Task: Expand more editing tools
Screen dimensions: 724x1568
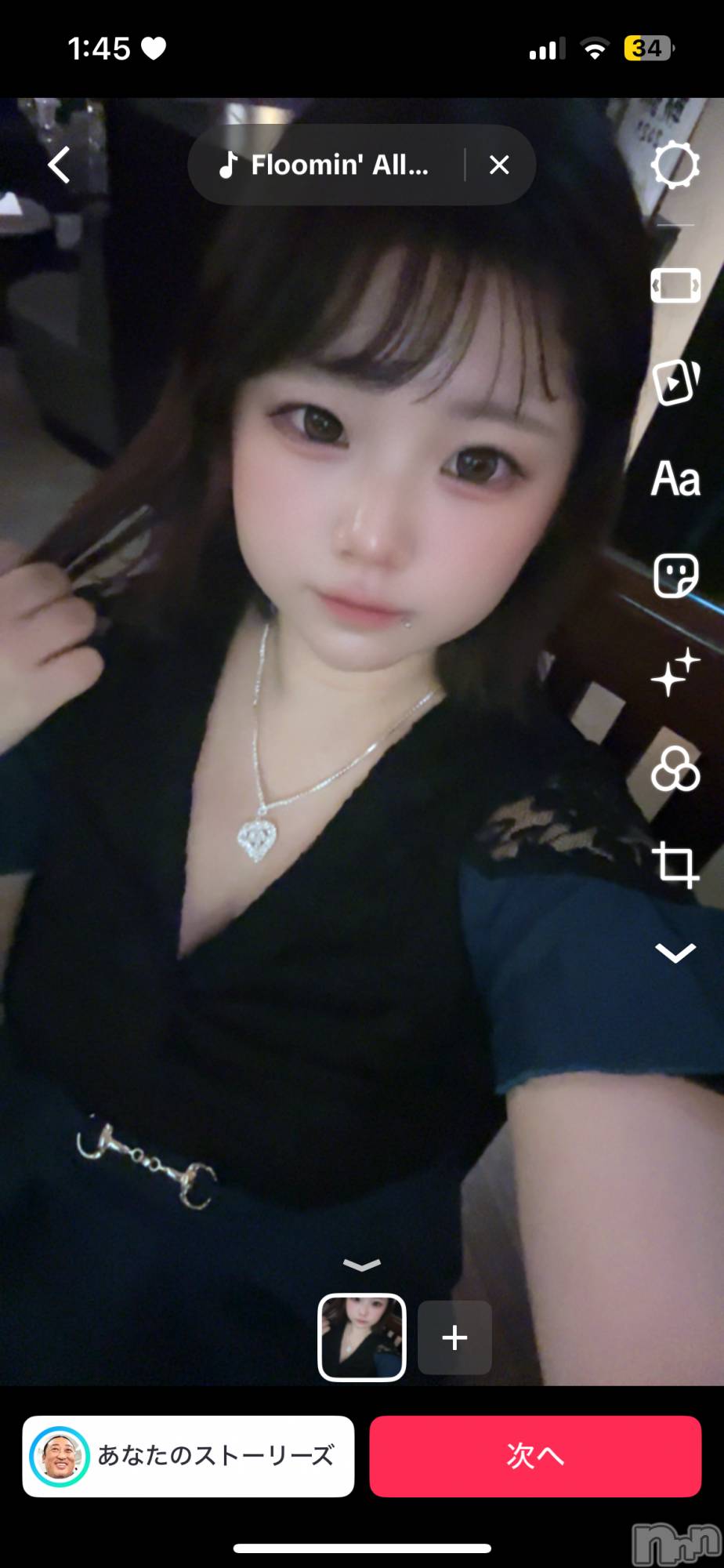Action: click(x=675, y=953)
